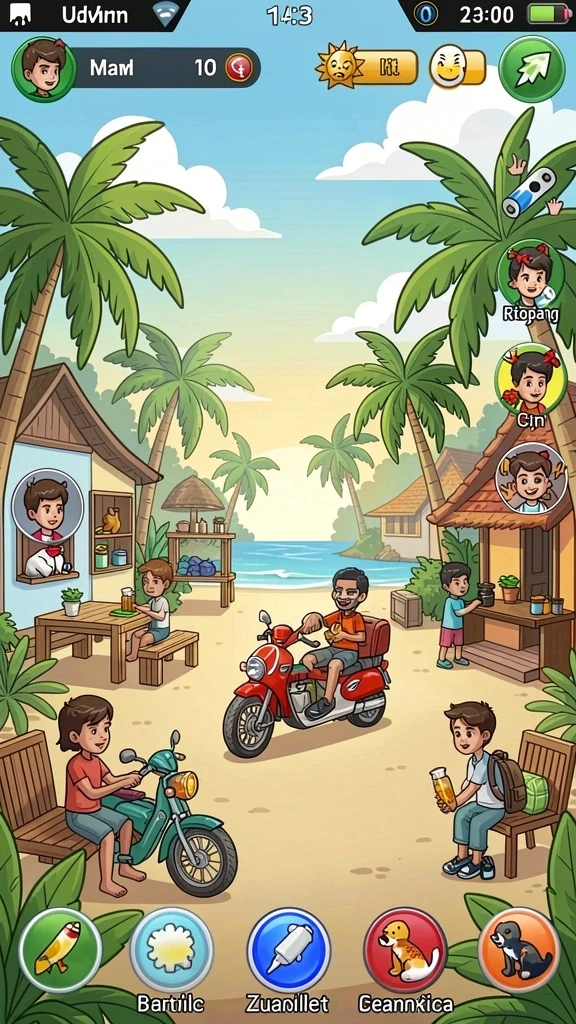Open the Rtopang friend avatar
Viewport: 576px width, 1024px height.
530,274
